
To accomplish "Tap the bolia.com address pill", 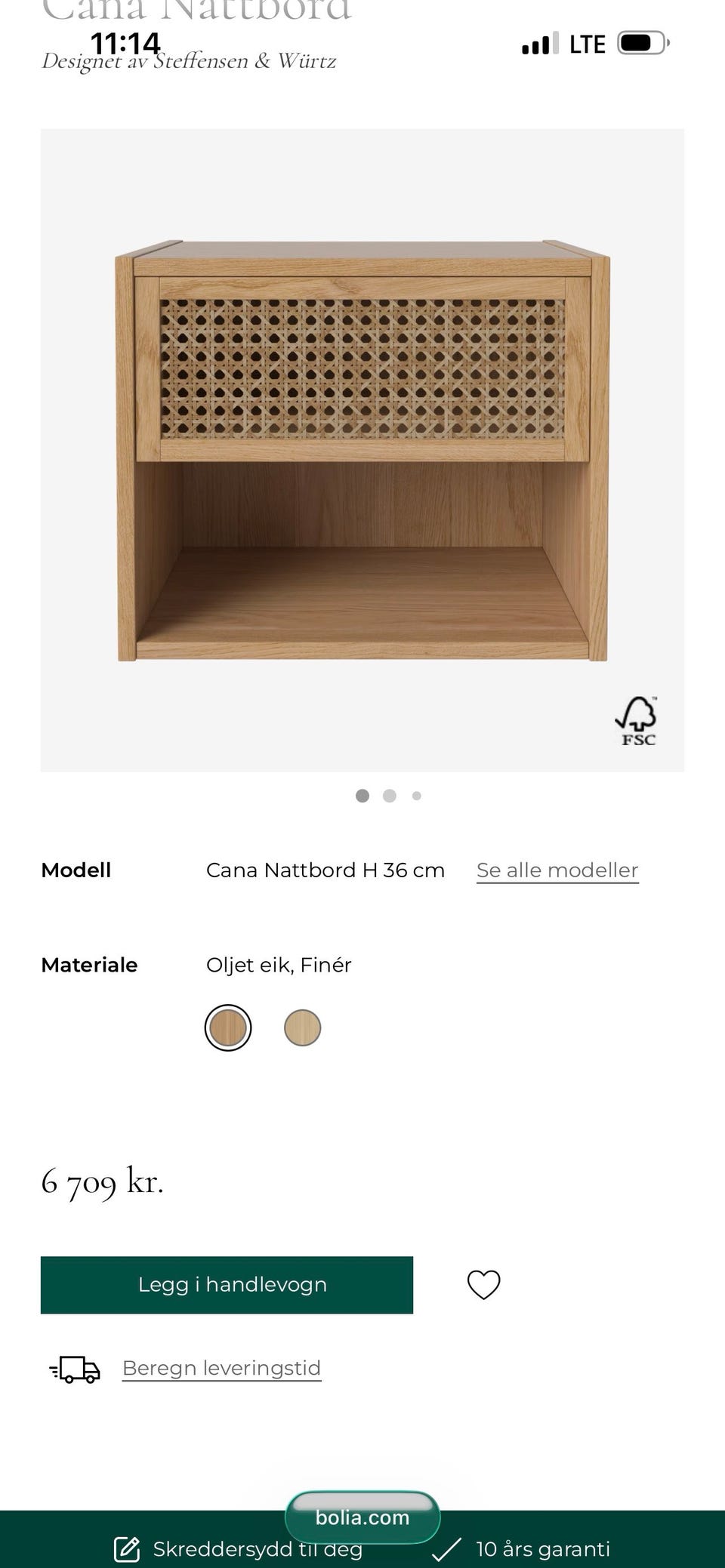I will (x=362, y=1517).
